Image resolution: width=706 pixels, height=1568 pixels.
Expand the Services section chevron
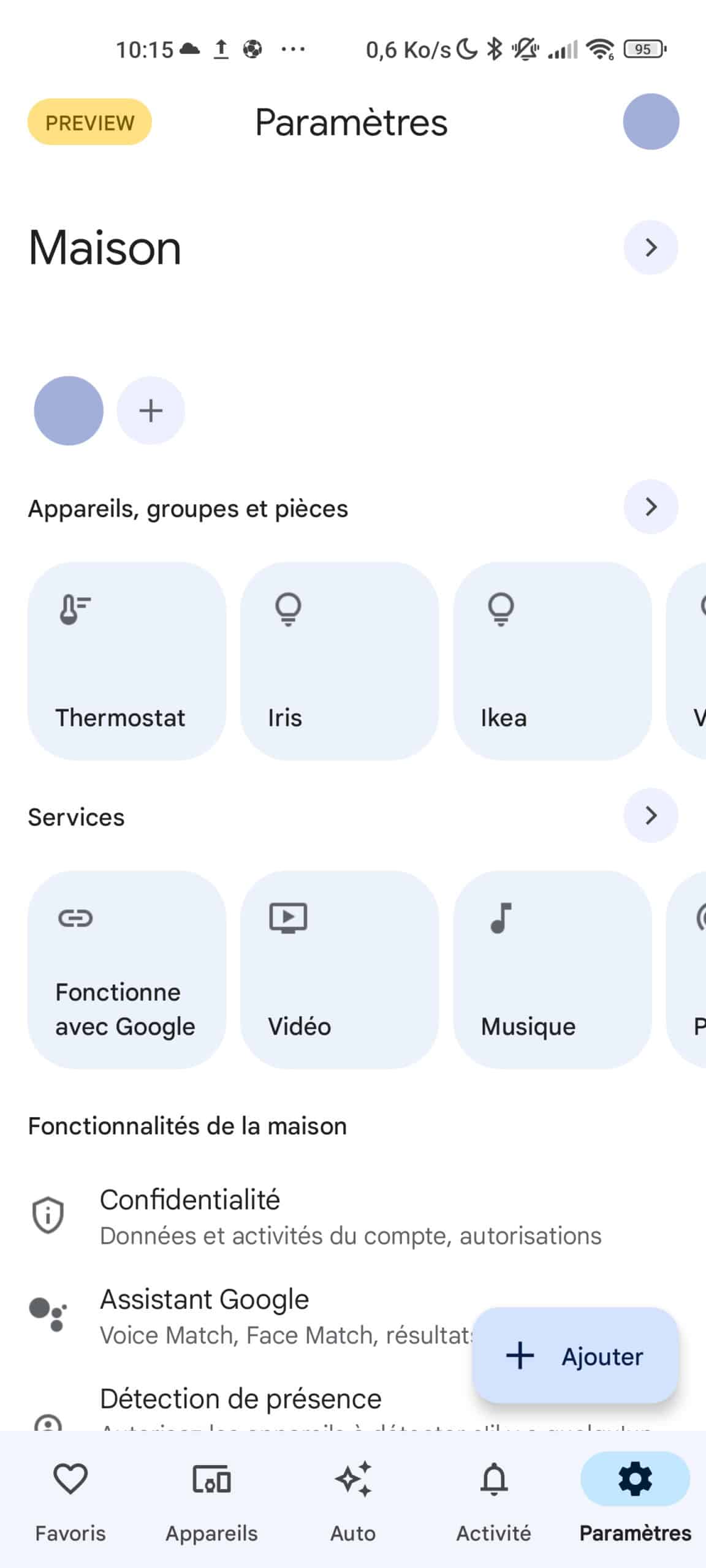pyautogui.click(x=651, y=815)
